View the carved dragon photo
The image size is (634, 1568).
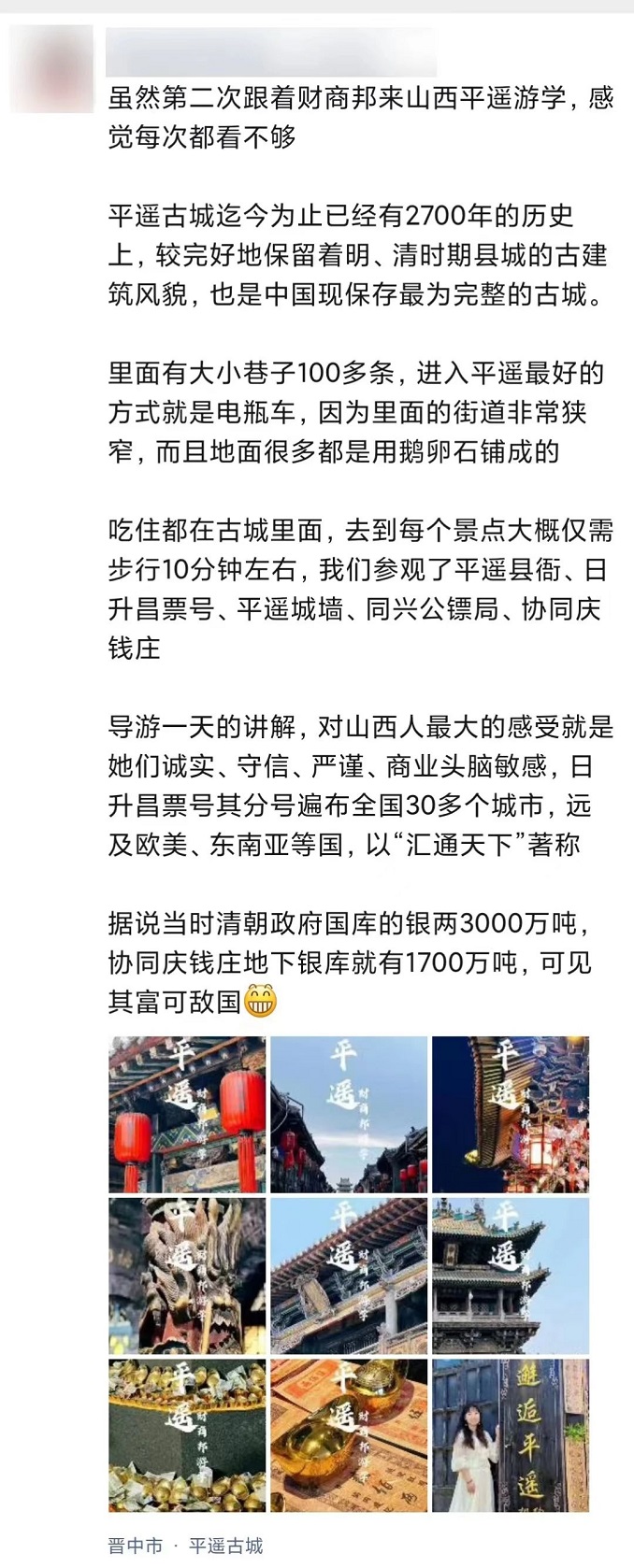(187, 1276)
